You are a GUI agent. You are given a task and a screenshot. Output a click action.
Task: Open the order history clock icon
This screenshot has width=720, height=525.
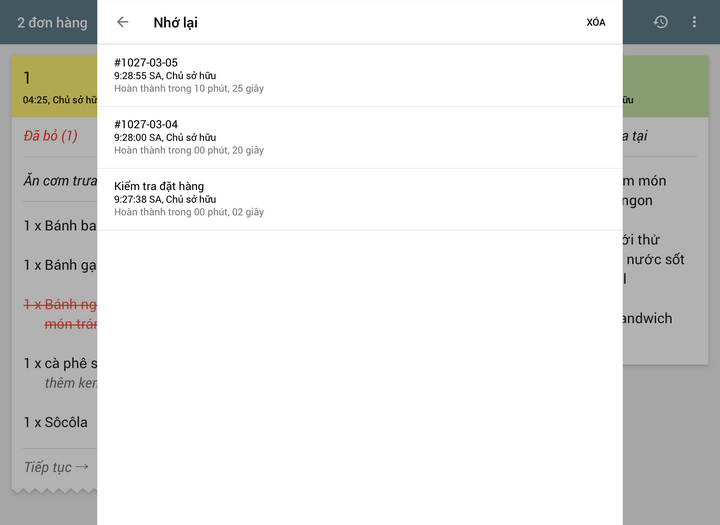click(661, 22)
